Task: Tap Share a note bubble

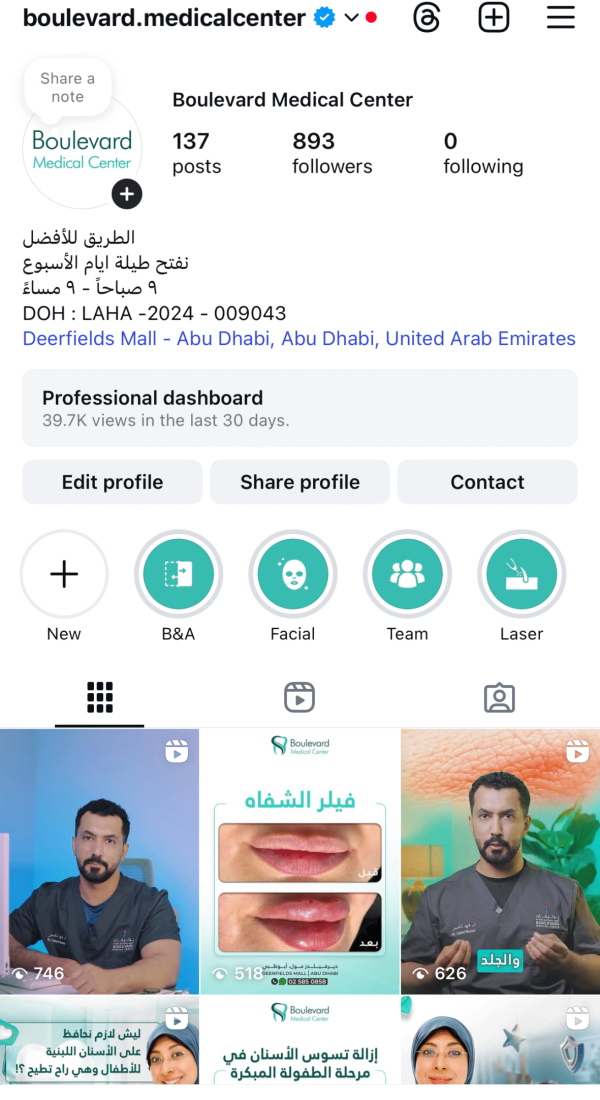Action: tap(67, 88)
